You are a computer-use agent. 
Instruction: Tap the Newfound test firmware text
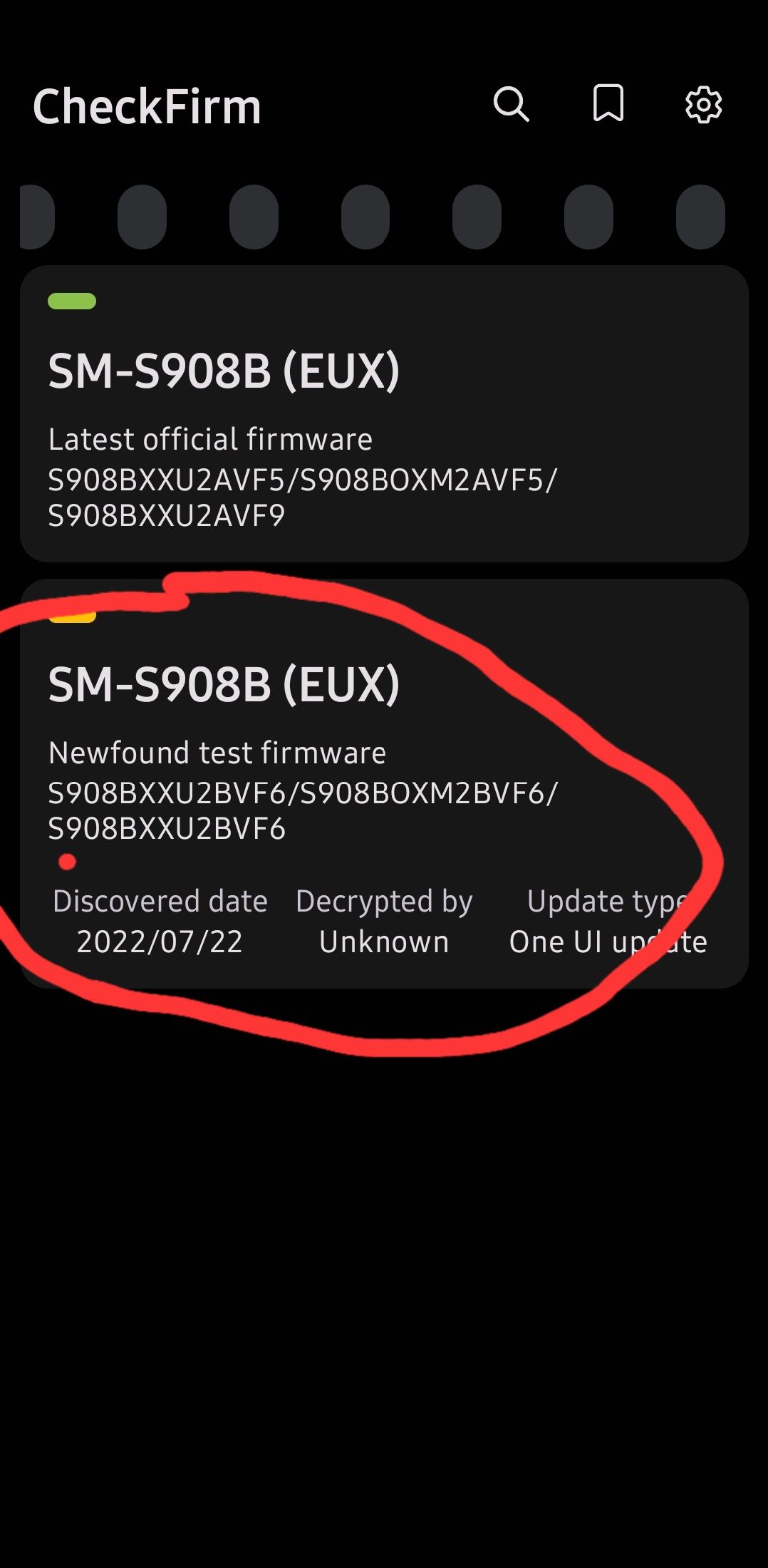coord(217,753)
